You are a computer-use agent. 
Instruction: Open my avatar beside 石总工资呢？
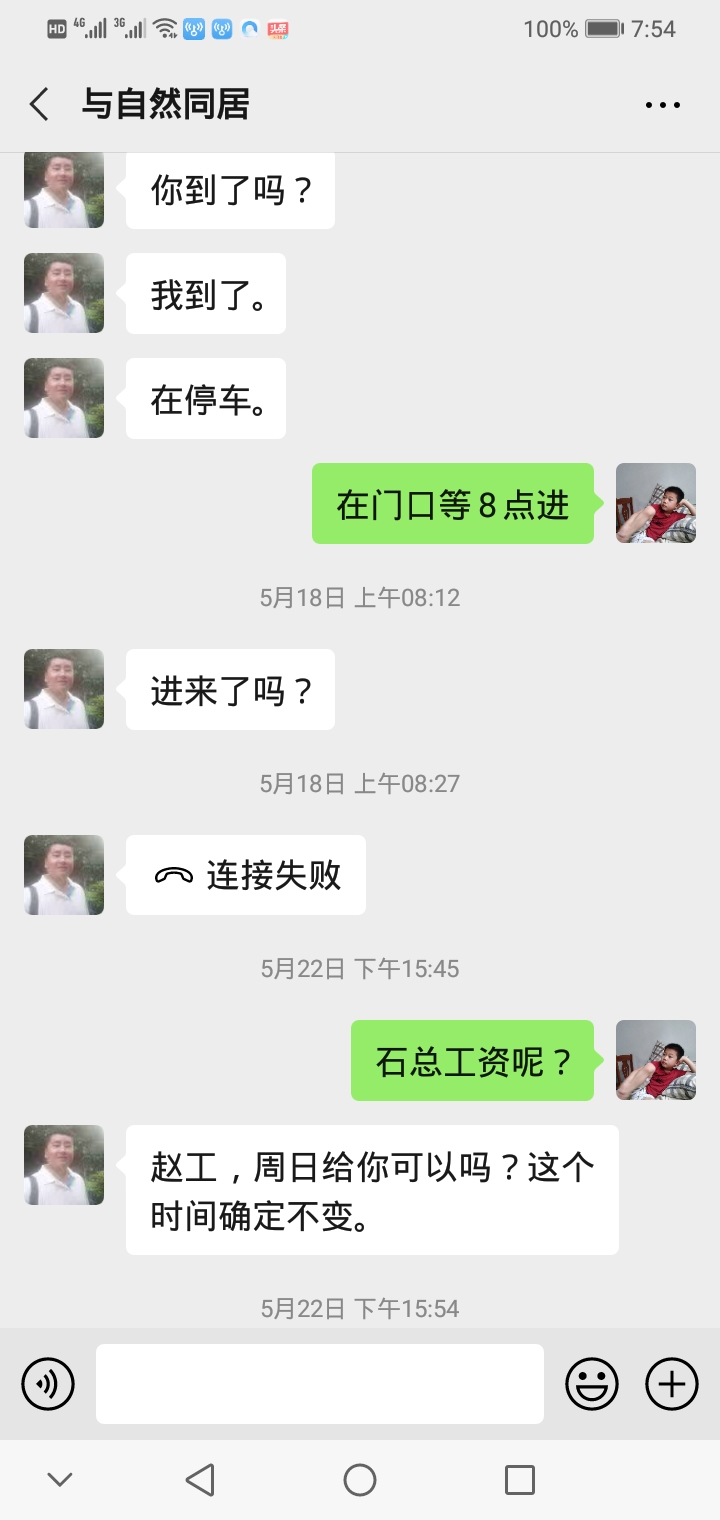click(656, 1060)
